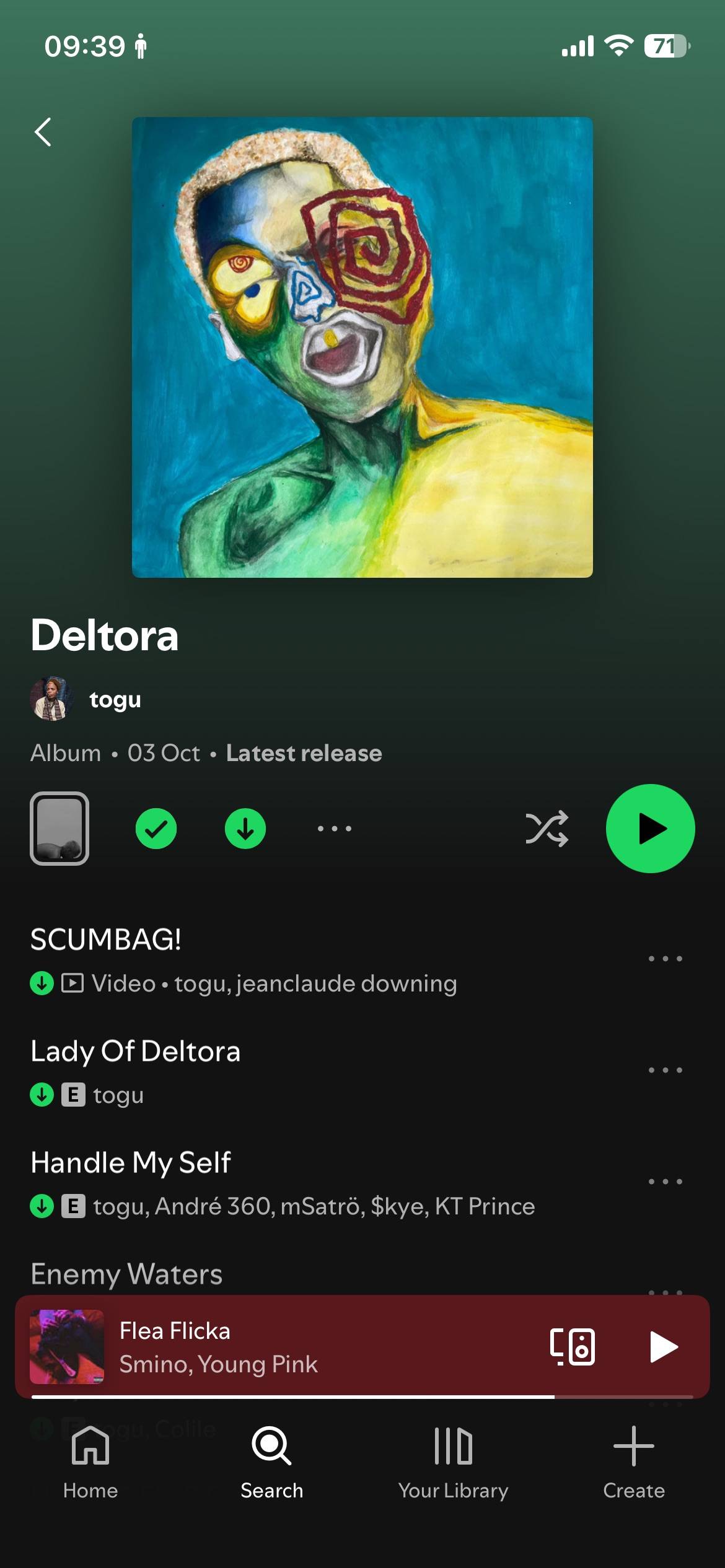Toggle shuffle for the album

click(547, 829)
